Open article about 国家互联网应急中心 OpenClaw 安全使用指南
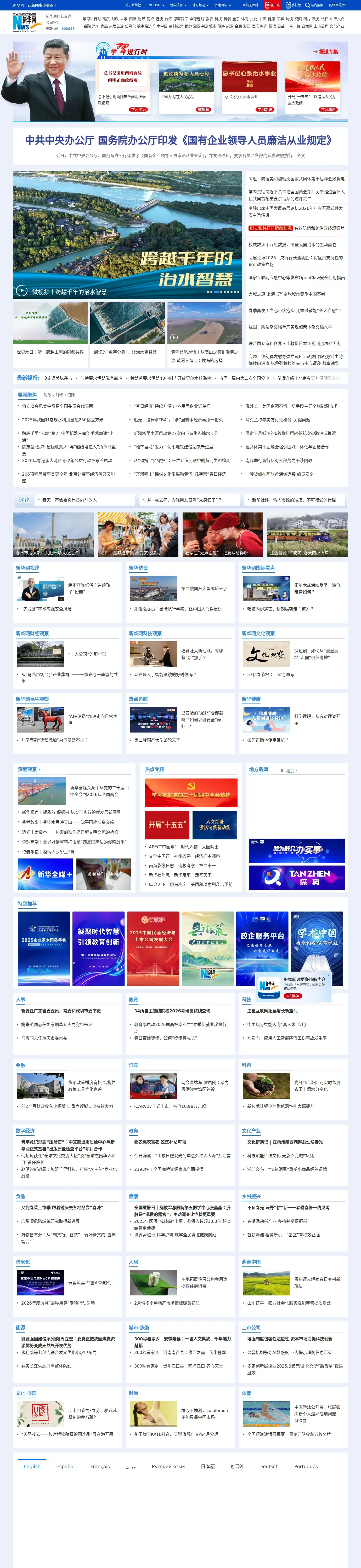The image size is (361, 1568). 296,278
